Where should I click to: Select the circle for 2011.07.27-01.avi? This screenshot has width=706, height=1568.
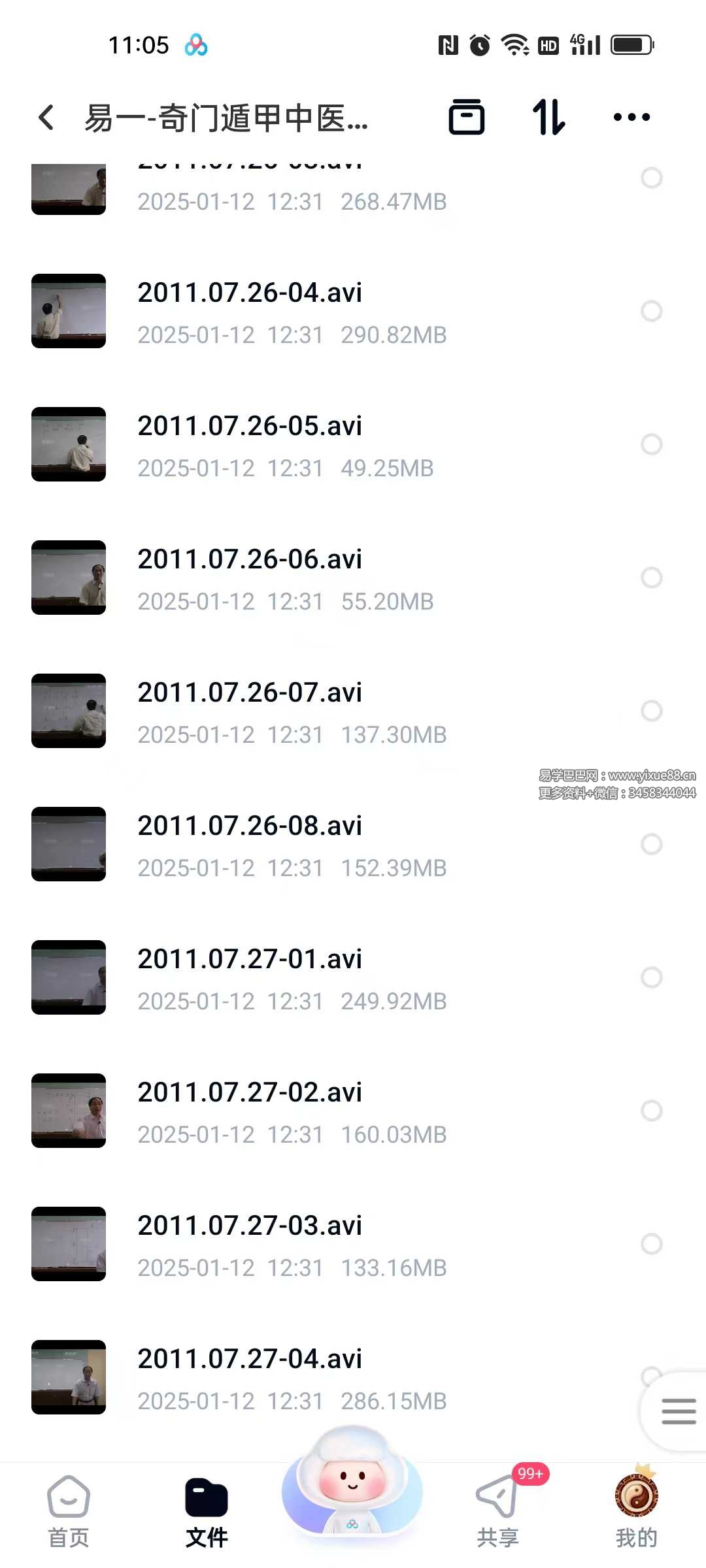tap(652, 977)
